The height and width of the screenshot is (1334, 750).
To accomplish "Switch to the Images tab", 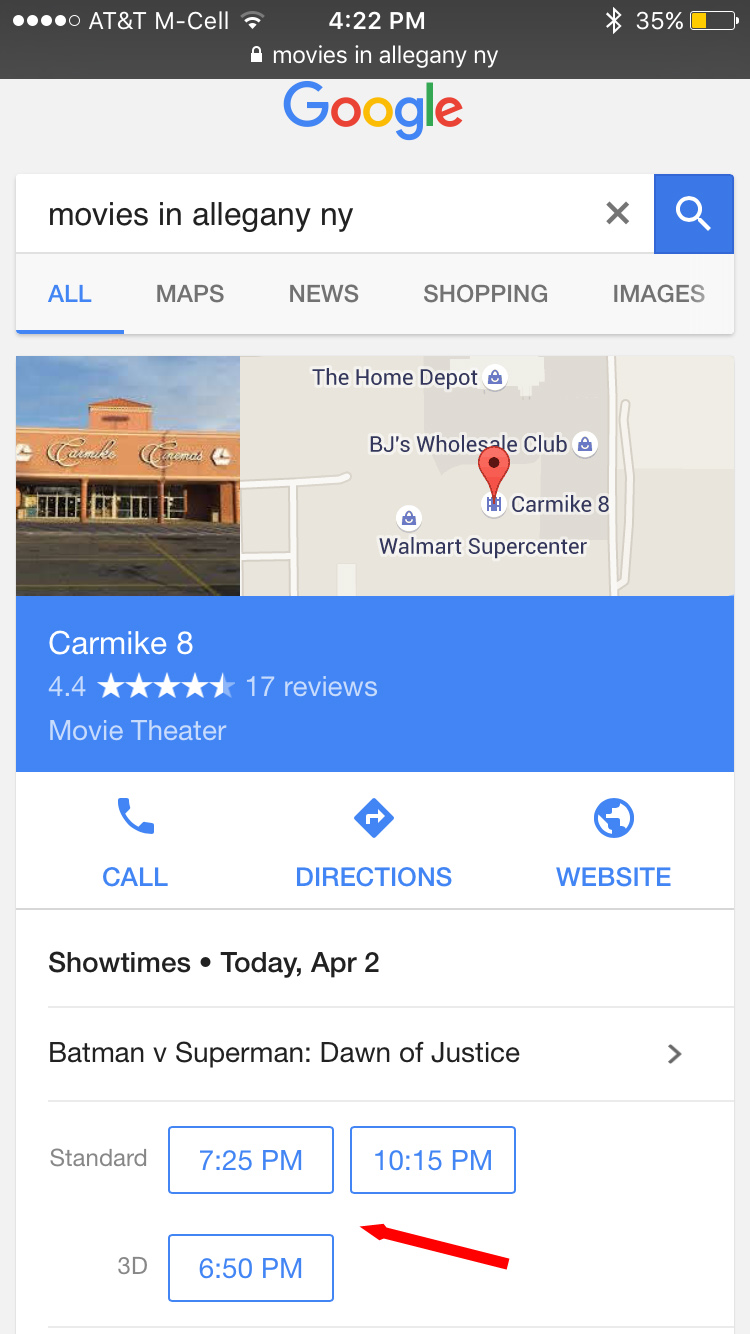I will (x=659, y=294).
